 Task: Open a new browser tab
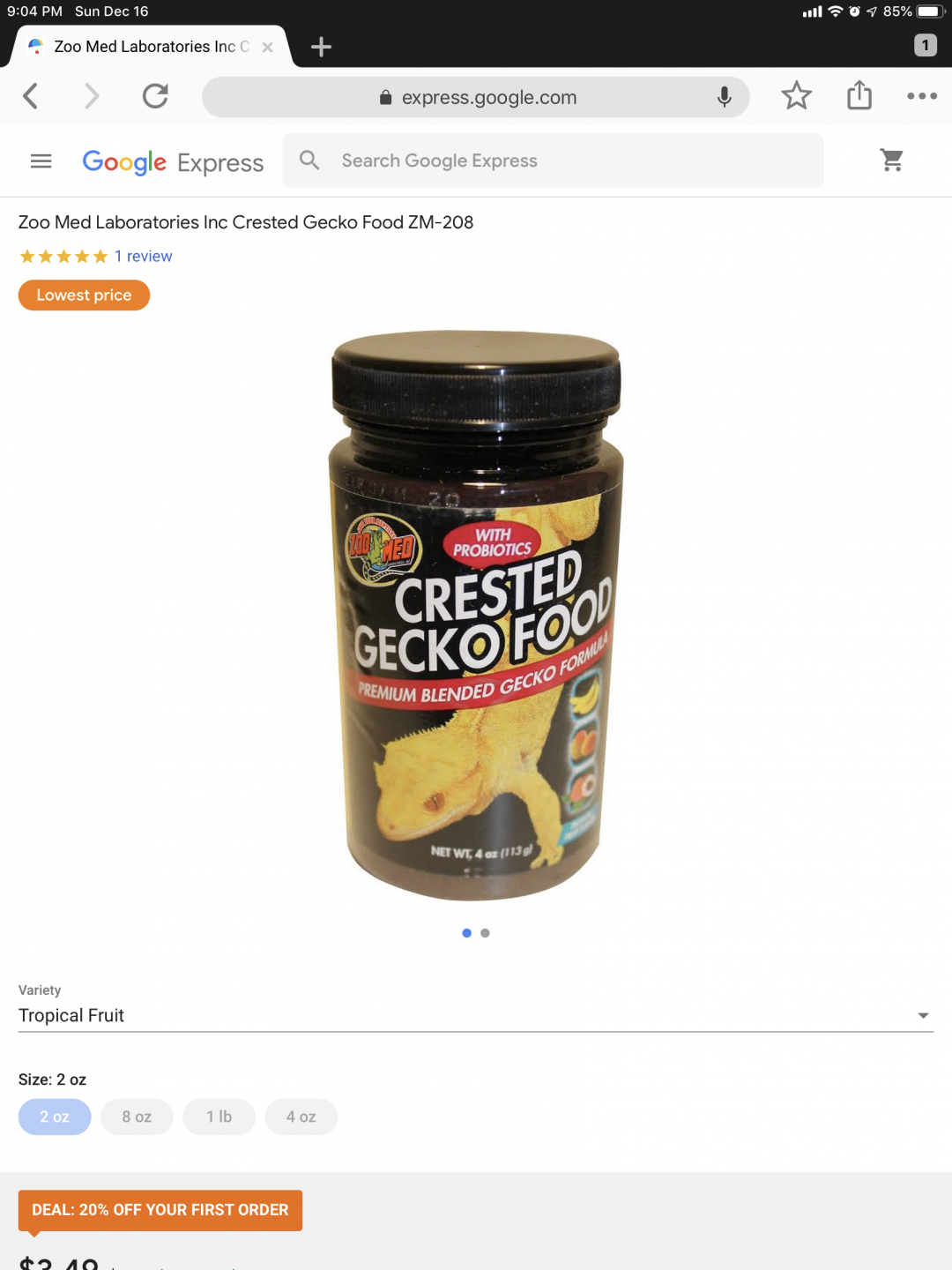321,47
